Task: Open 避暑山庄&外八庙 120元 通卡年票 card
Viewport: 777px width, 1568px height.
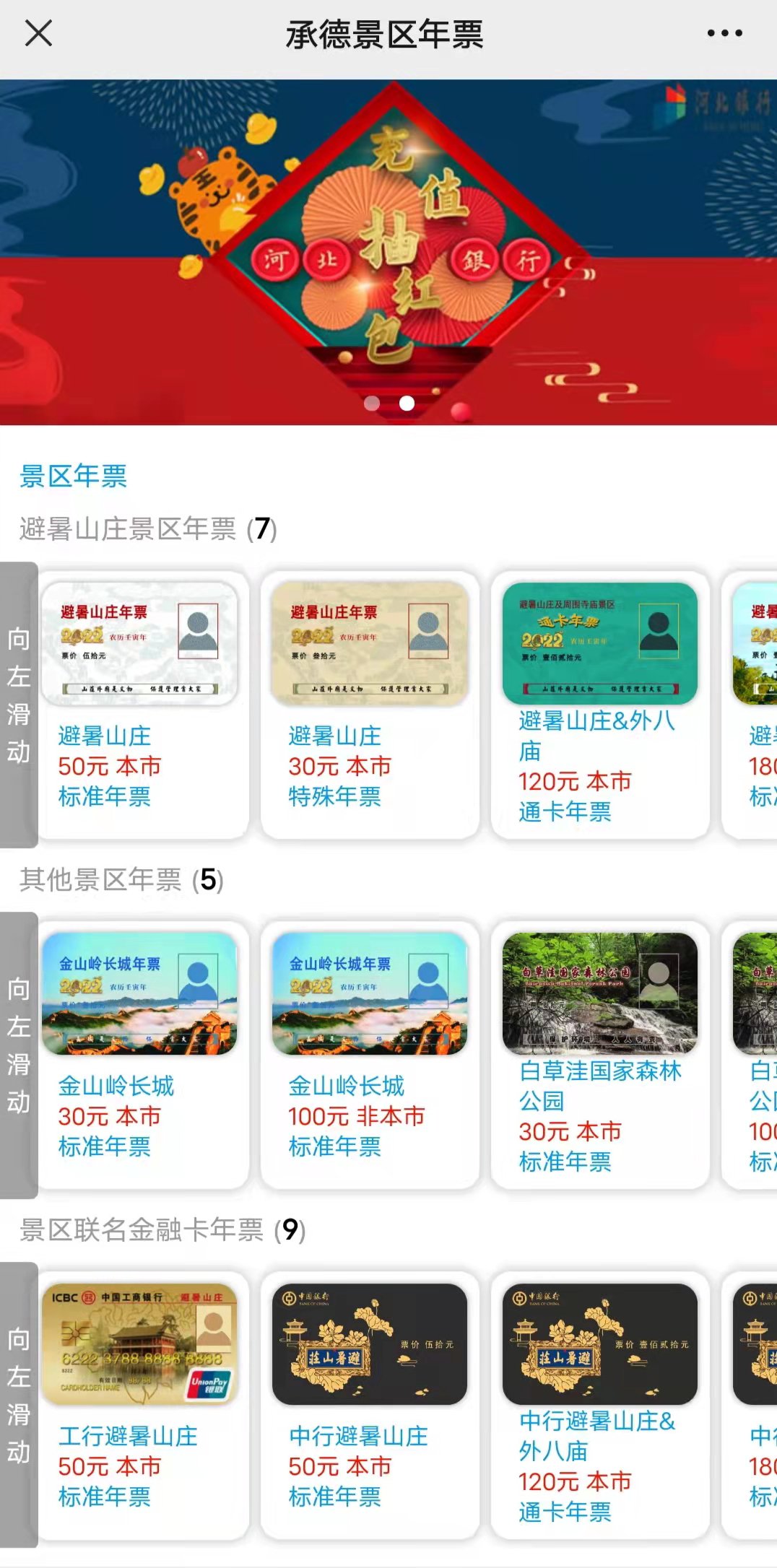Action: [599, 704]
